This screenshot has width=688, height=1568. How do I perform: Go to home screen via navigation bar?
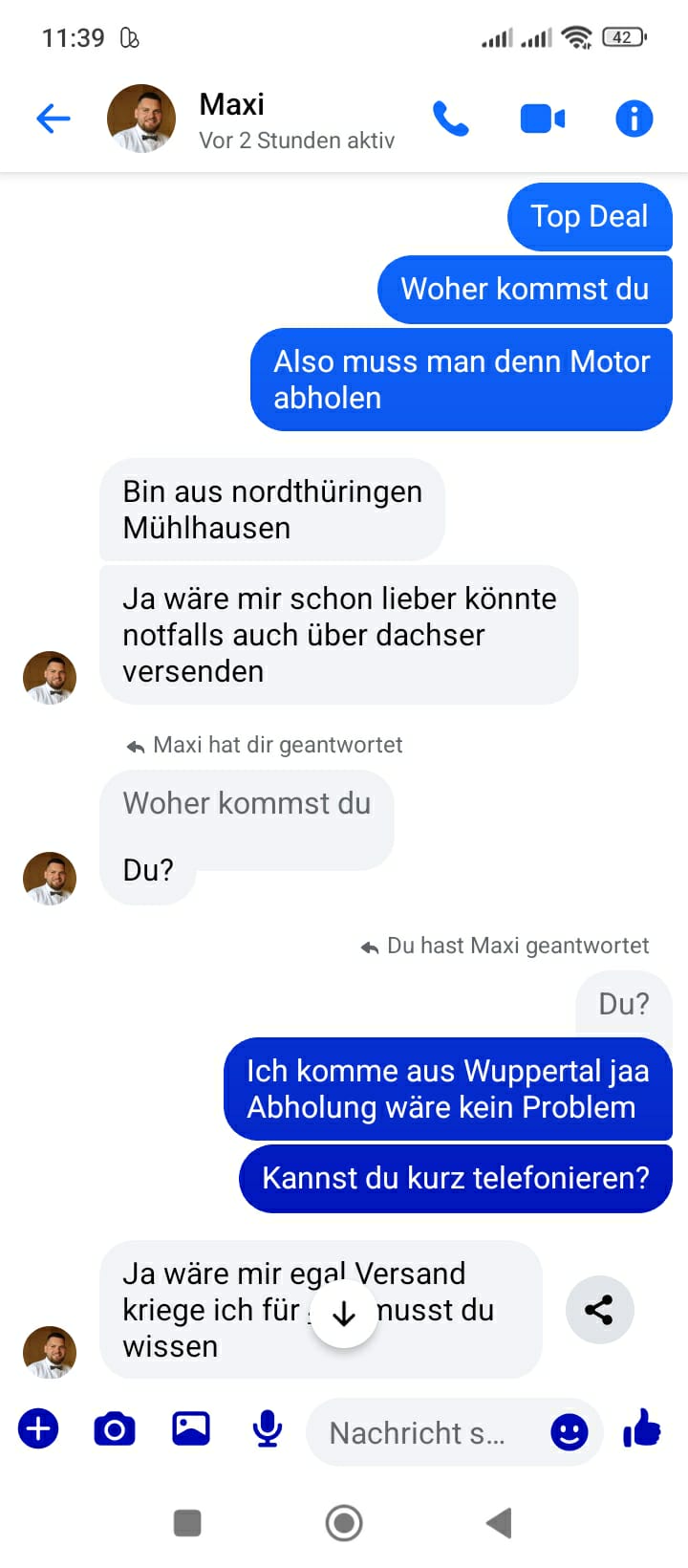344,1522
